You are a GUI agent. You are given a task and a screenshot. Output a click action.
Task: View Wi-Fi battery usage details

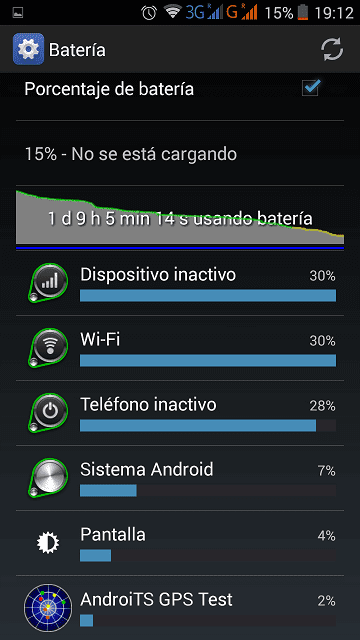point(180,348)
